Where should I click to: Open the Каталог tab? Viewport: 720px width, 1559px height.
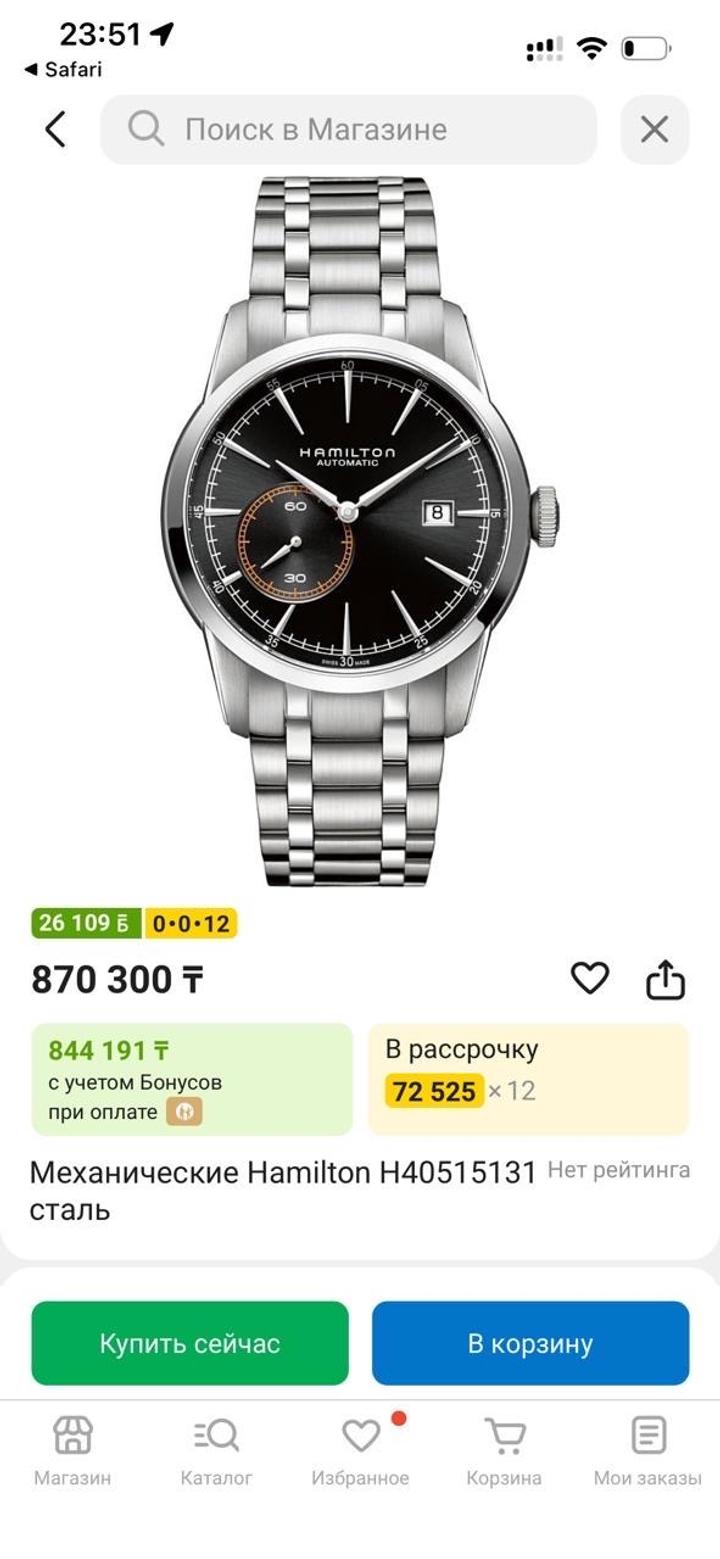(x=216, y=1451)
